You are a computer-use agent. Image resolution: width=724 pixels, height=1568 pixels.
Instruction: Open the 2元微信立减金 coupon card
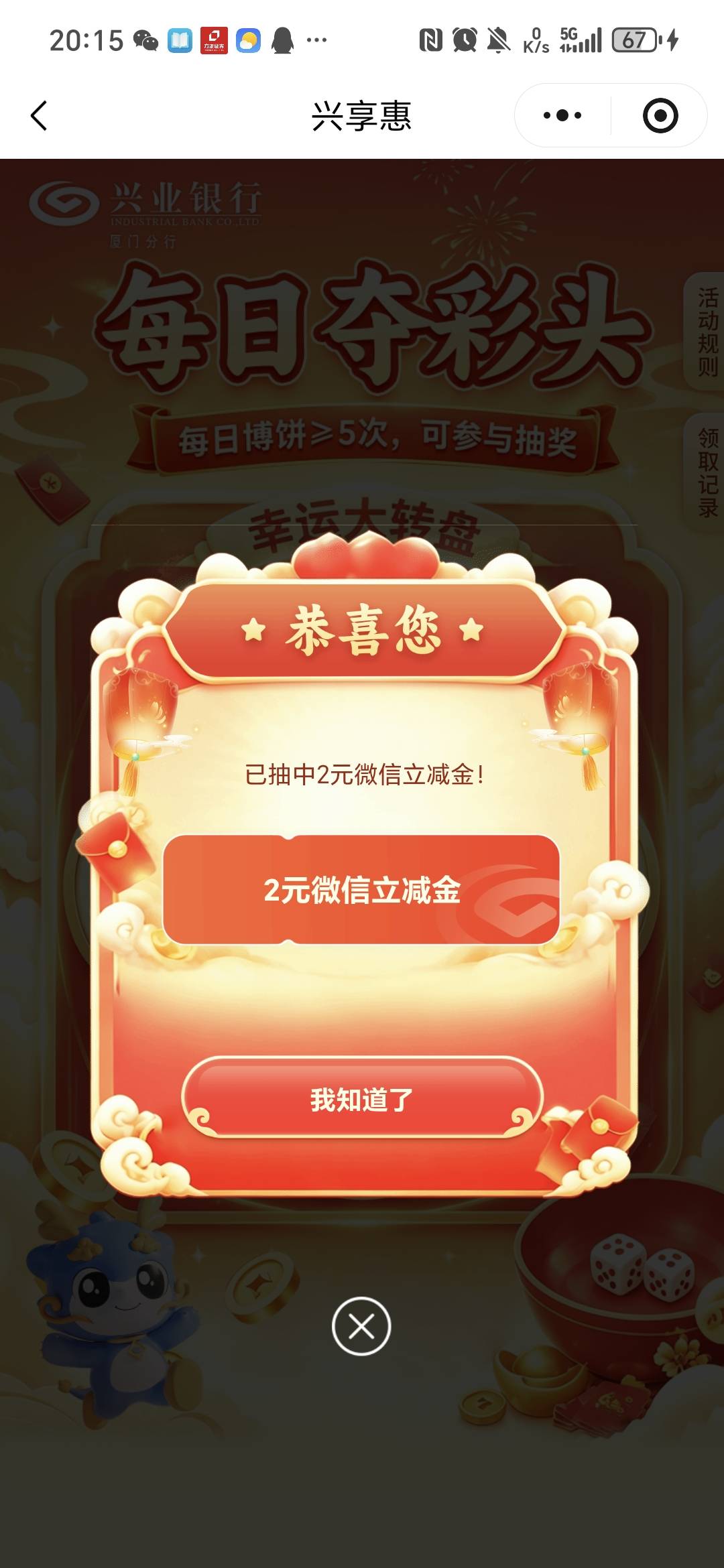[x=361, y=890]
